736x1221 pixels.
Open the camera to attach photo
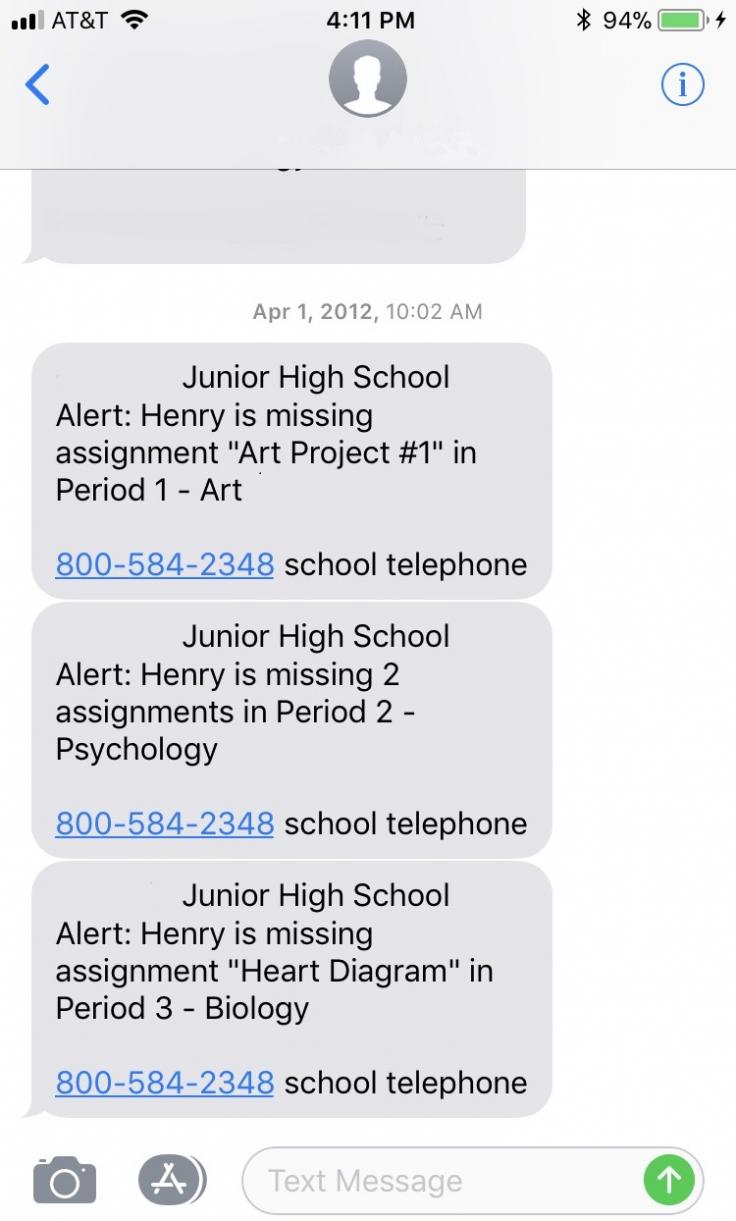pyautogui.click(x=65, y=1180)
